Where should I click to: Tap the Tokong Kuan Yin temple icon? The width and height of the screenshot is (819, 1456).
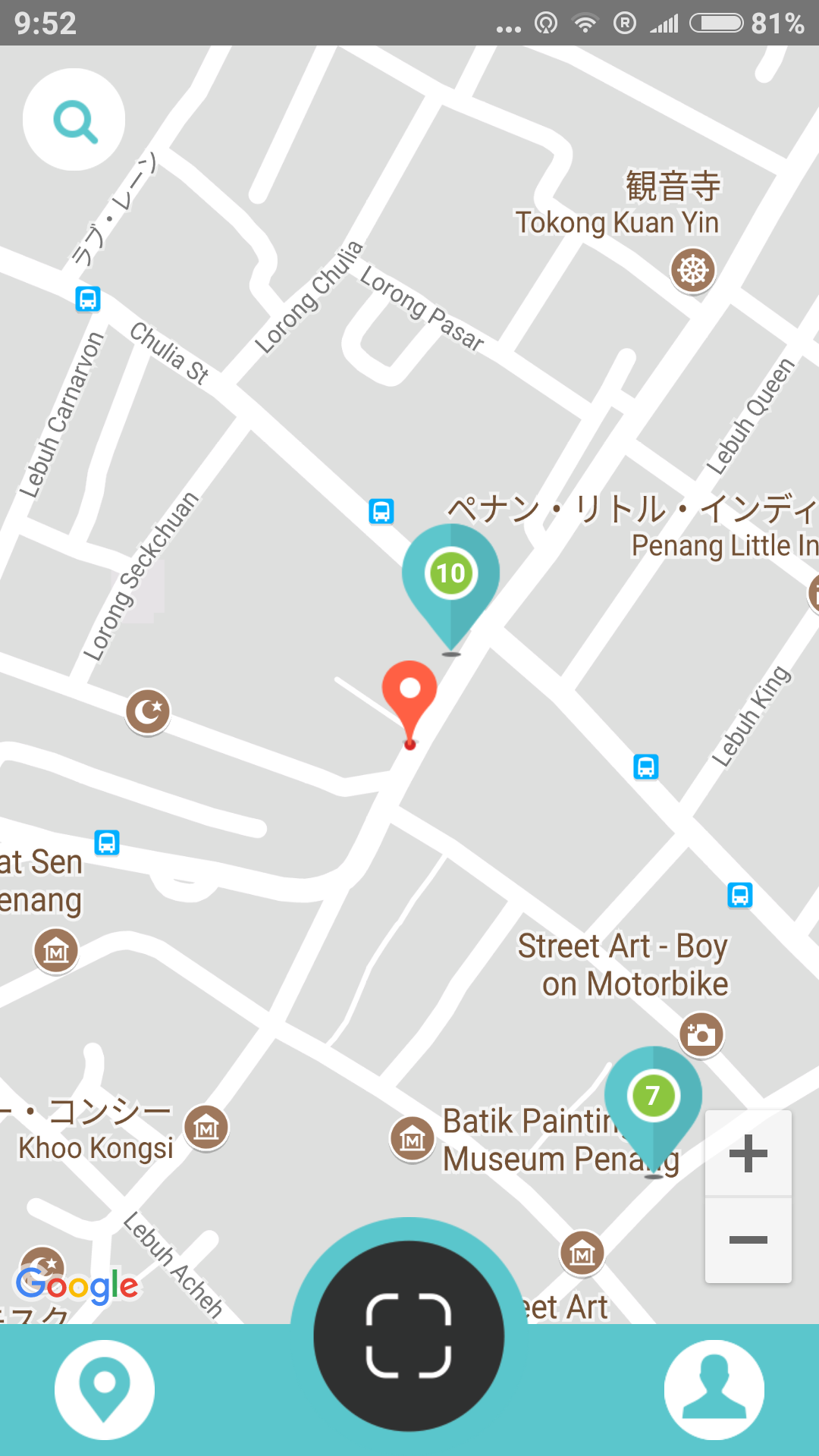[693, 270]
